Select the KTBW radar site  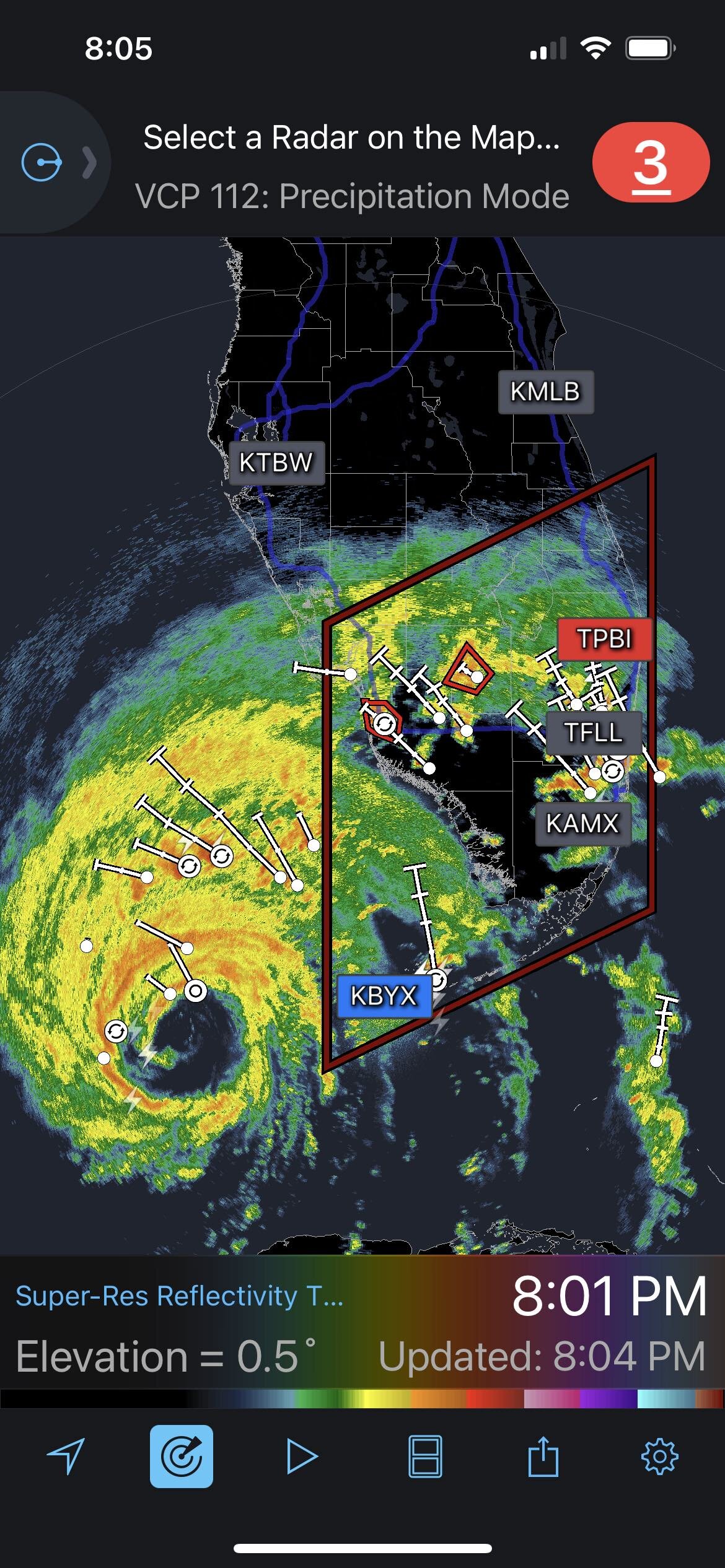tap(276, 463)
